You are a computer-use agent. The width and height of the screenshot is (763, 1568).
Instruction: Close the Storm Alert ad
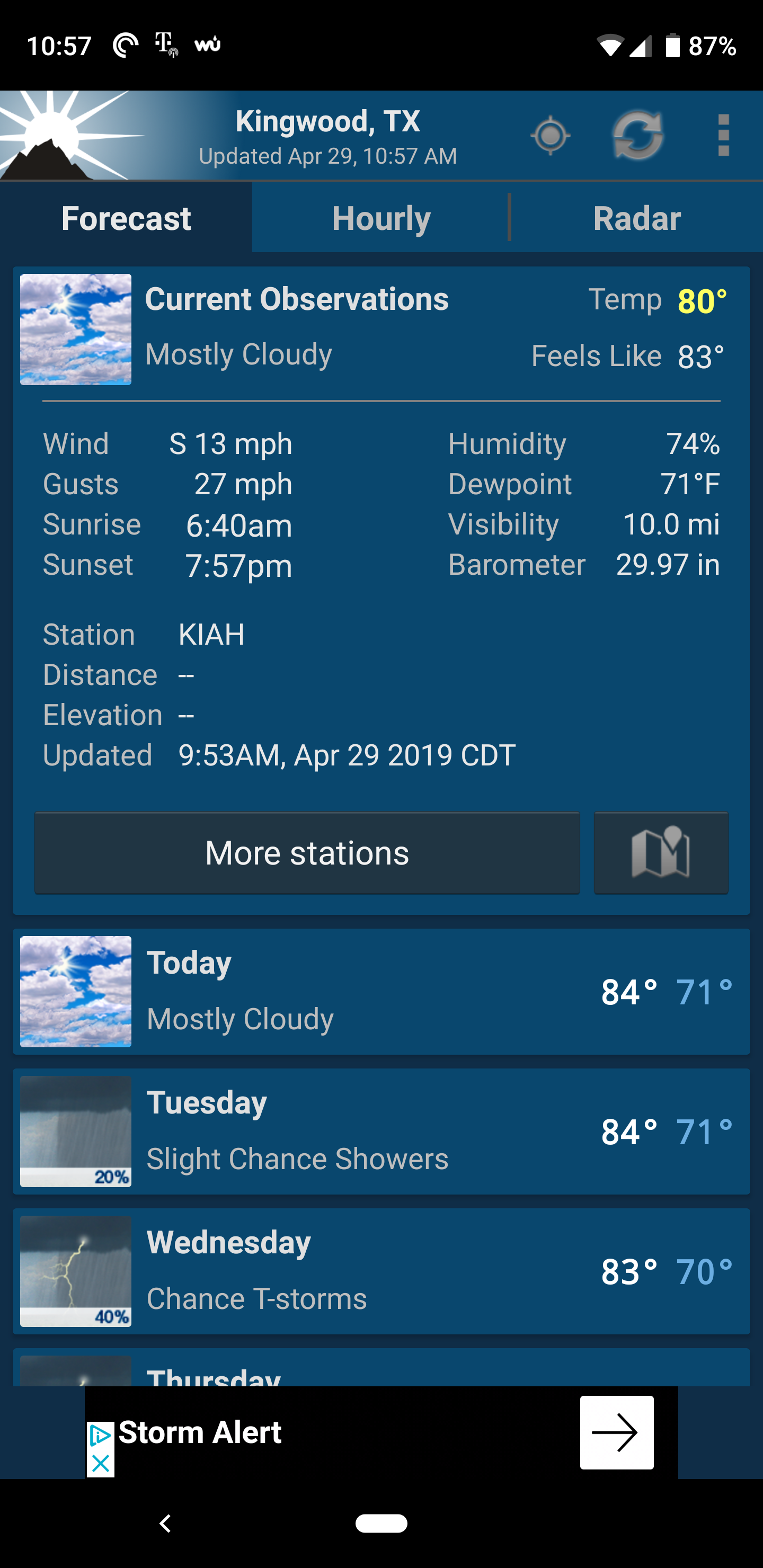101,1463
